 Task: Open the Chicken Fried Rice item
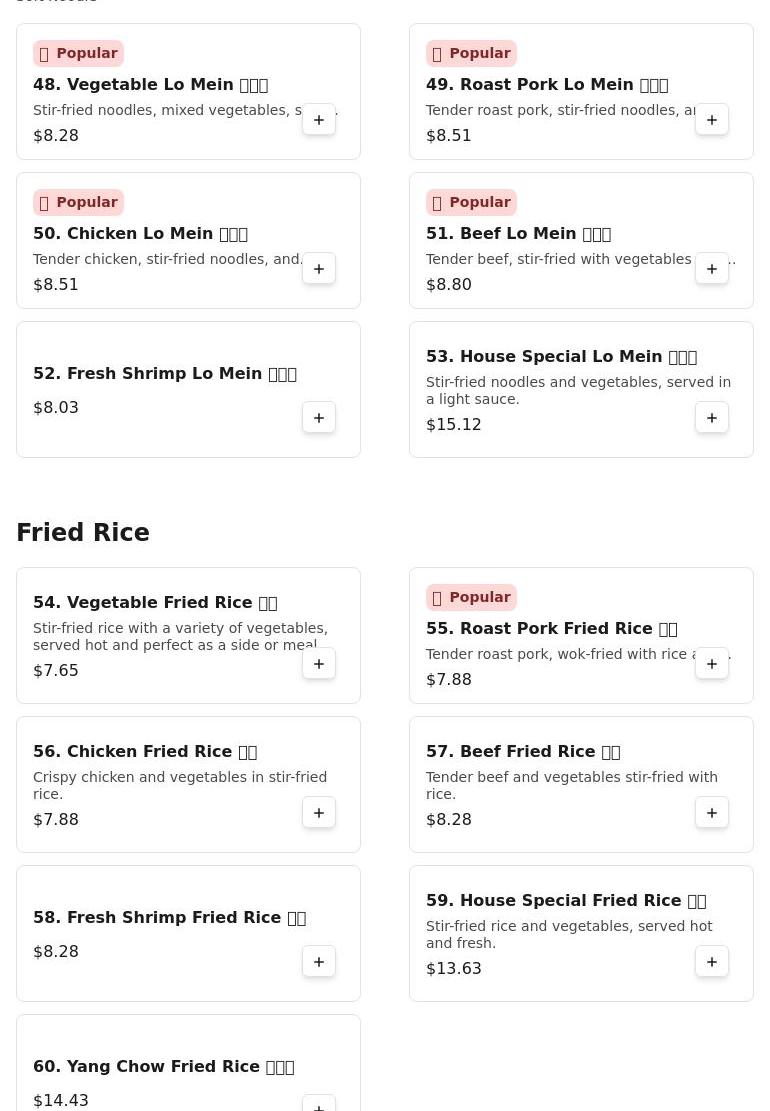point(145,752)
